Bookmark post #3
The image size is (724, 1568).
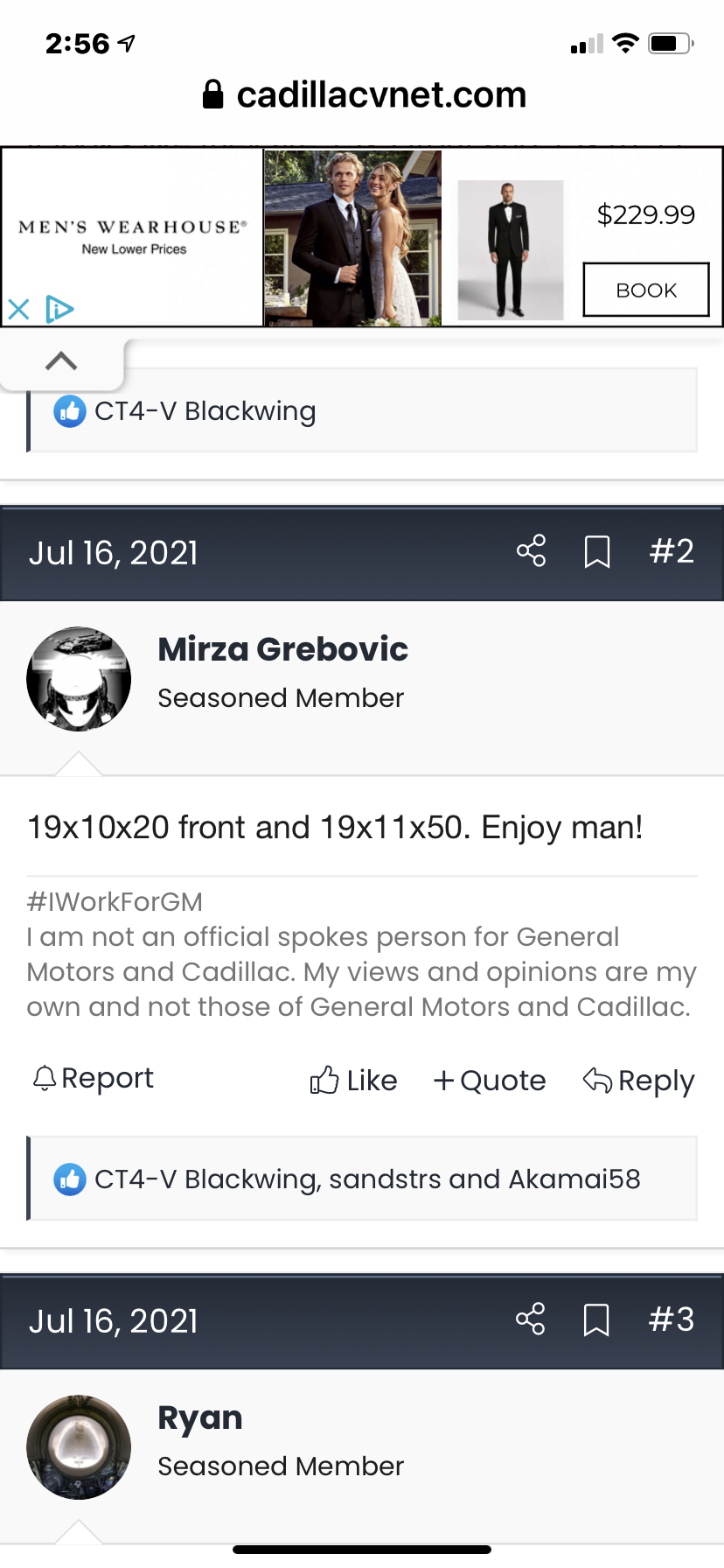[x=596, y=1319]
